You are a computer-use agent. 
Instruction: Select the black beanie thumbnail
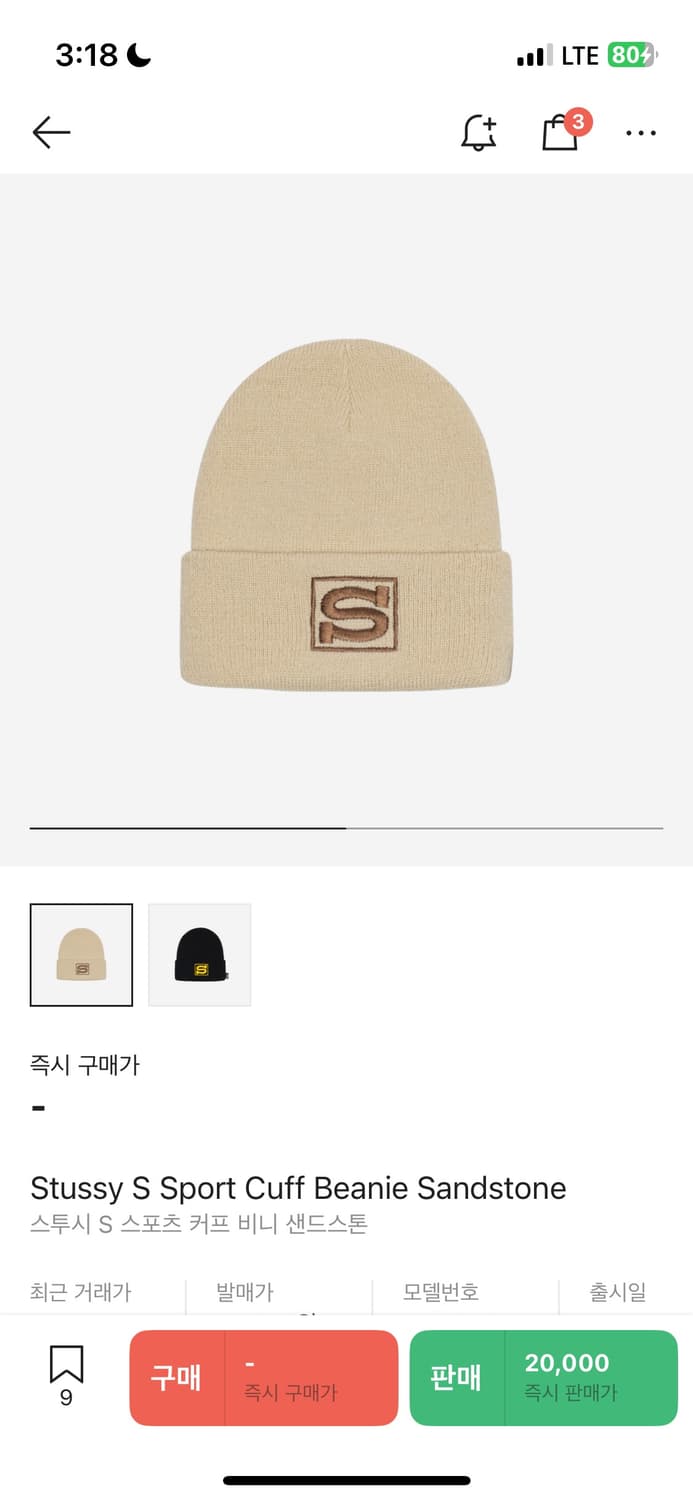pos(200,955)
